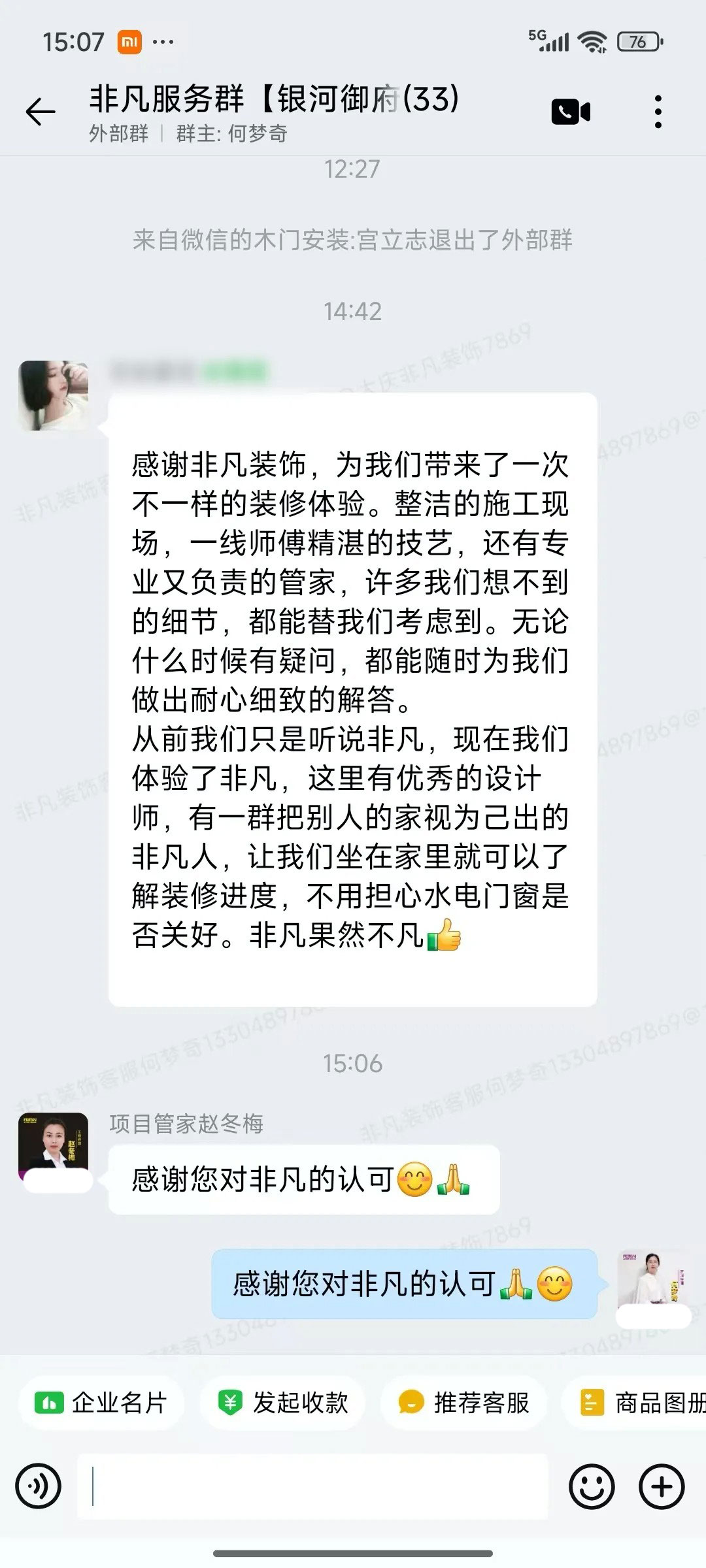Select the 发起收款 chip
This screenshot has height=1568, width=706.
point(282,1403)
